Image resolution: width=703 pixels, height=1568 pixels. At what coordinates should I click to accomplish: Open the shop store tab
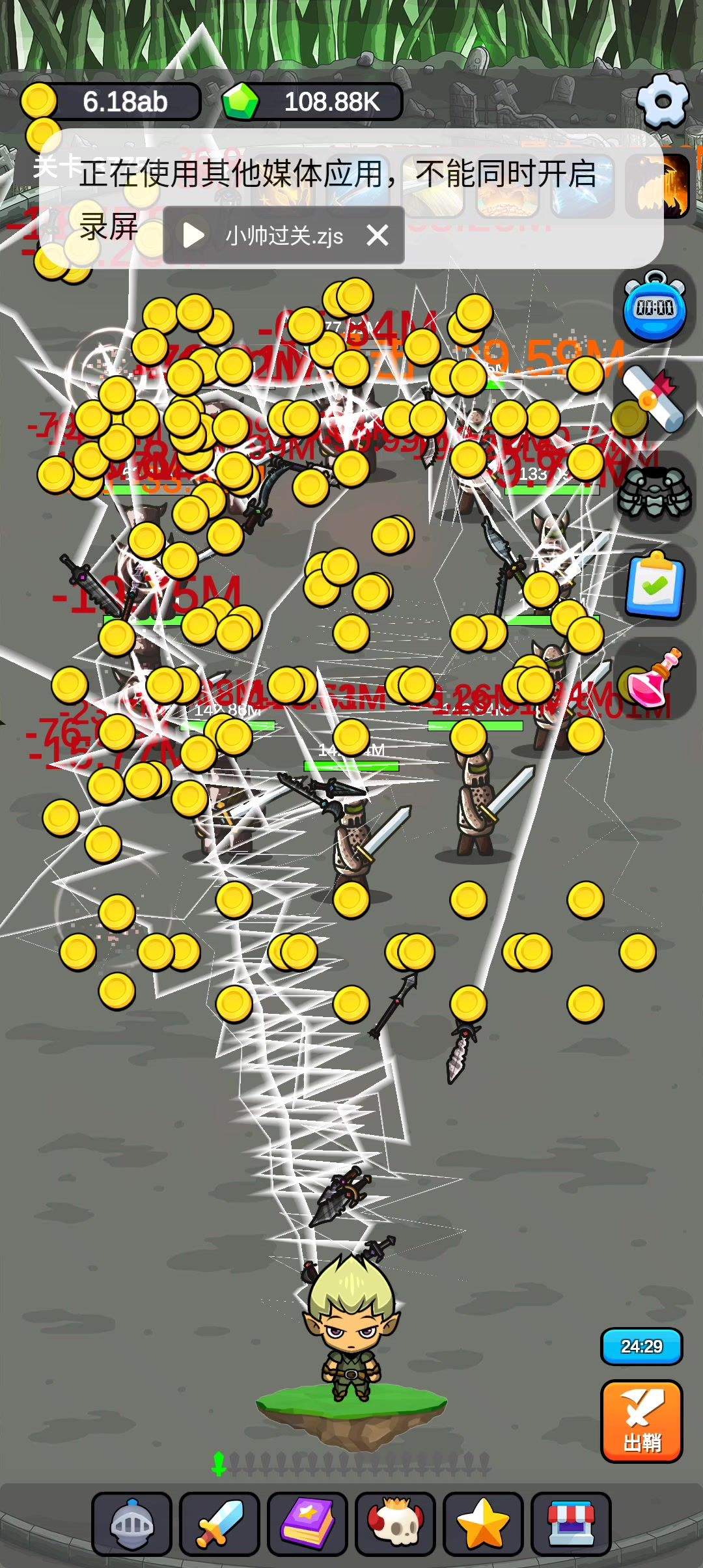click(x=571, y=1524)
